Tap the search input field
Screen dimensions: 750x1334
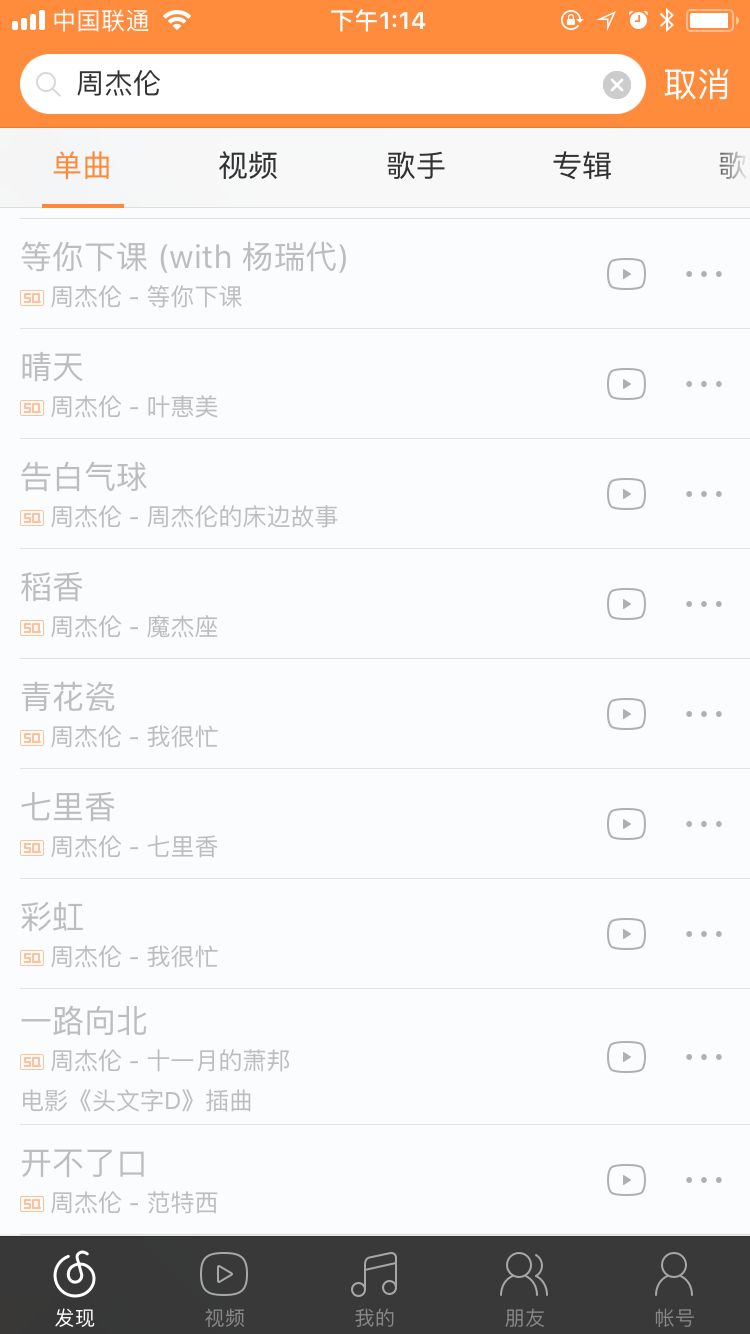pos(300,84)
